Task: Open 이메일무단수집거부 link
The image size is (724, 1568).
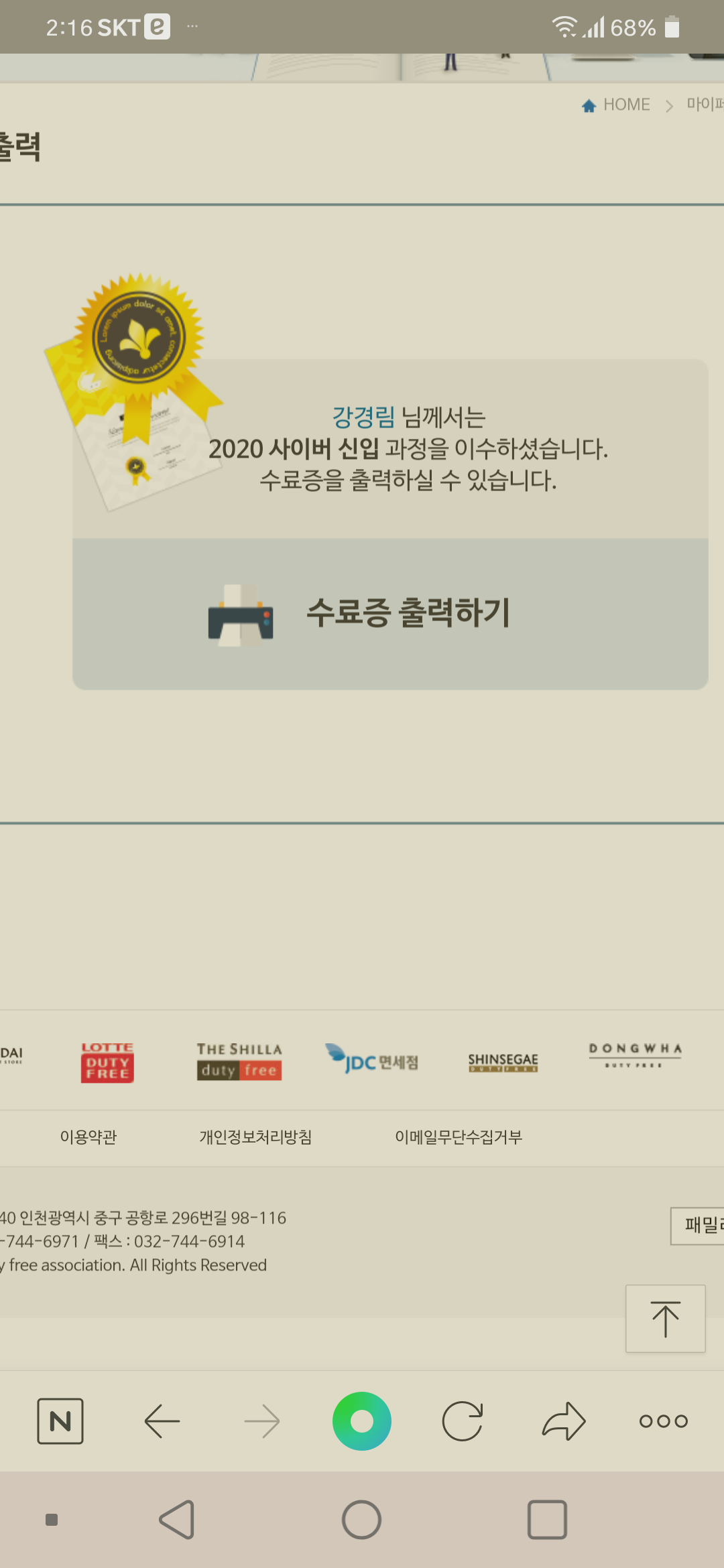Action: (x=458, y=1137)
